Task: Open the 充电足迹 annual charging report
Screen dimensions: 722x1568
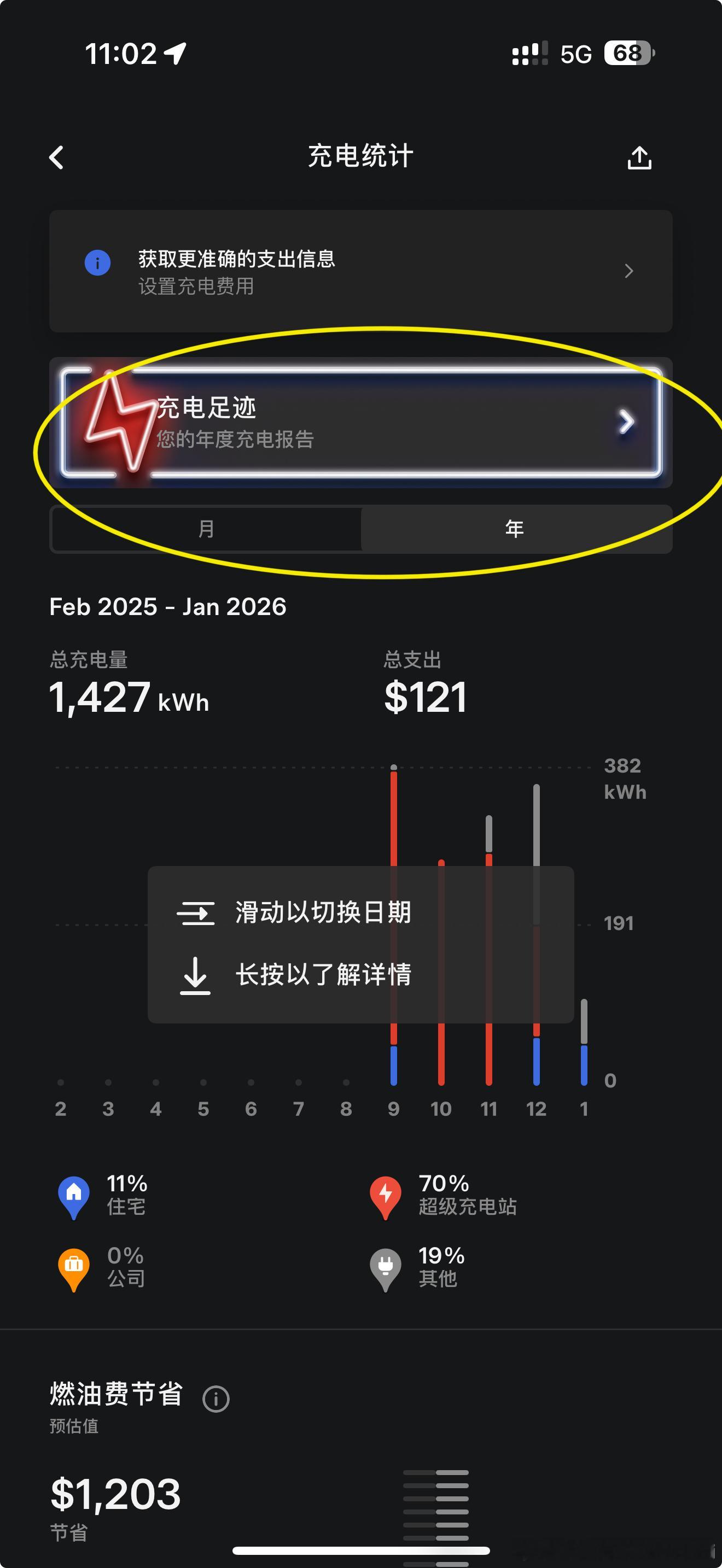Action: pos(361,421)
